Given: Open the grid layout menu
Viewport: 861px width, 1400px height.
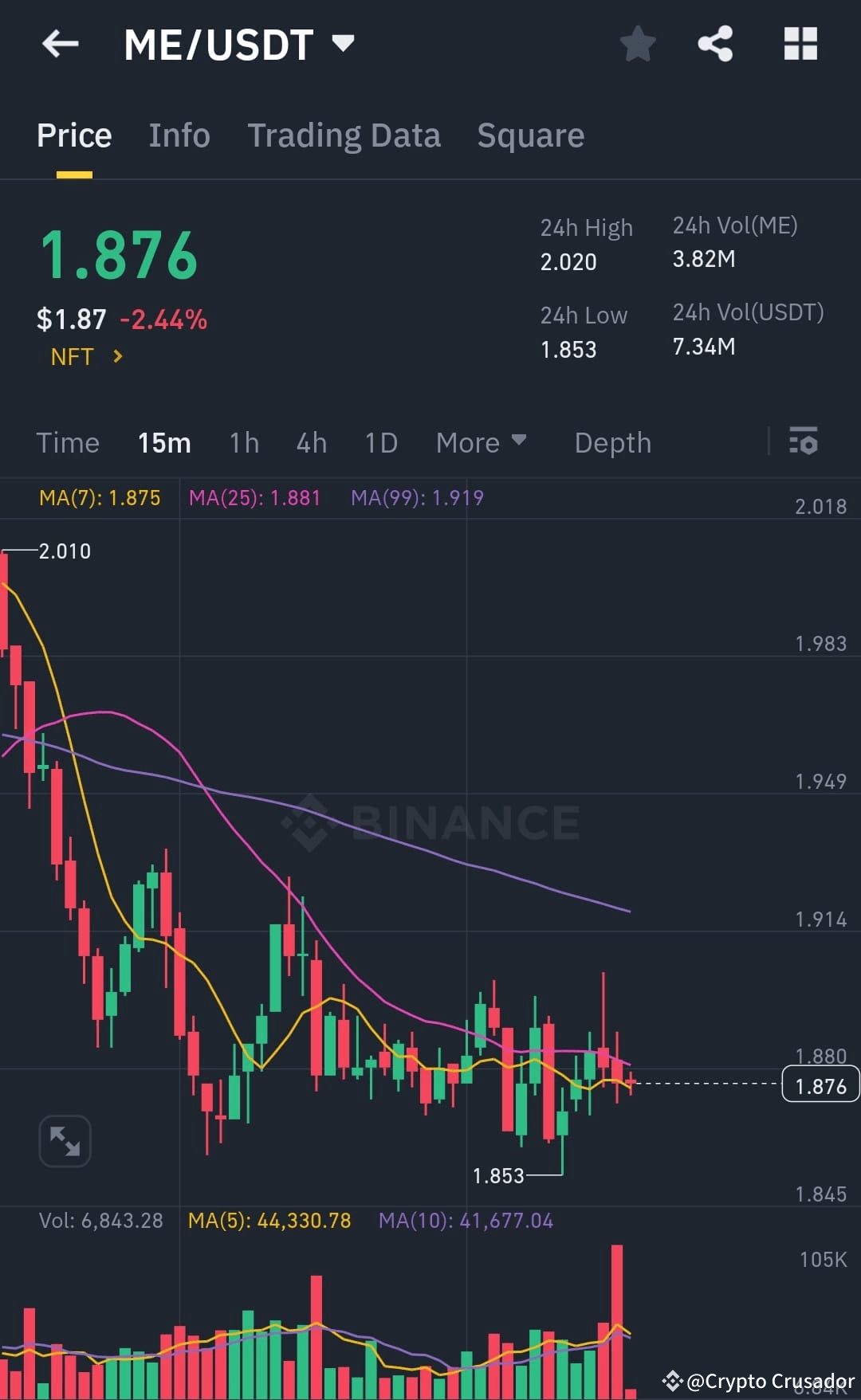Looking at the screenshot, I should pos(800,44).
